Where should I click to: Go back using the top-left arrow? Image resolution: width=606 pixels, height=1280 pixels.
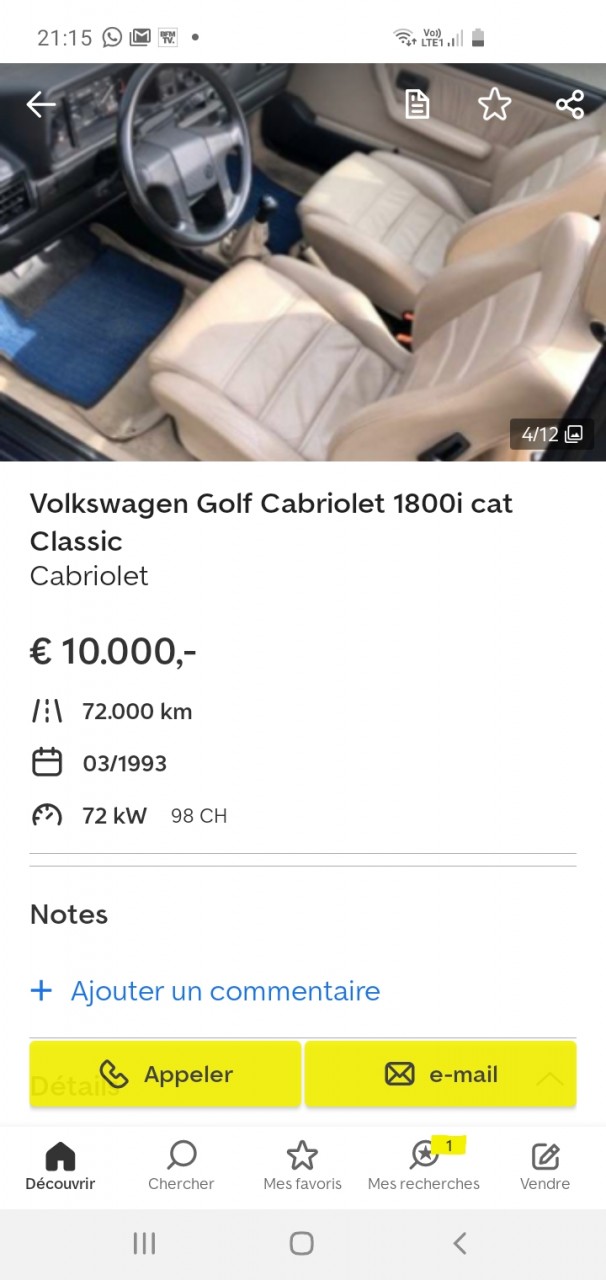pos(41,104)
